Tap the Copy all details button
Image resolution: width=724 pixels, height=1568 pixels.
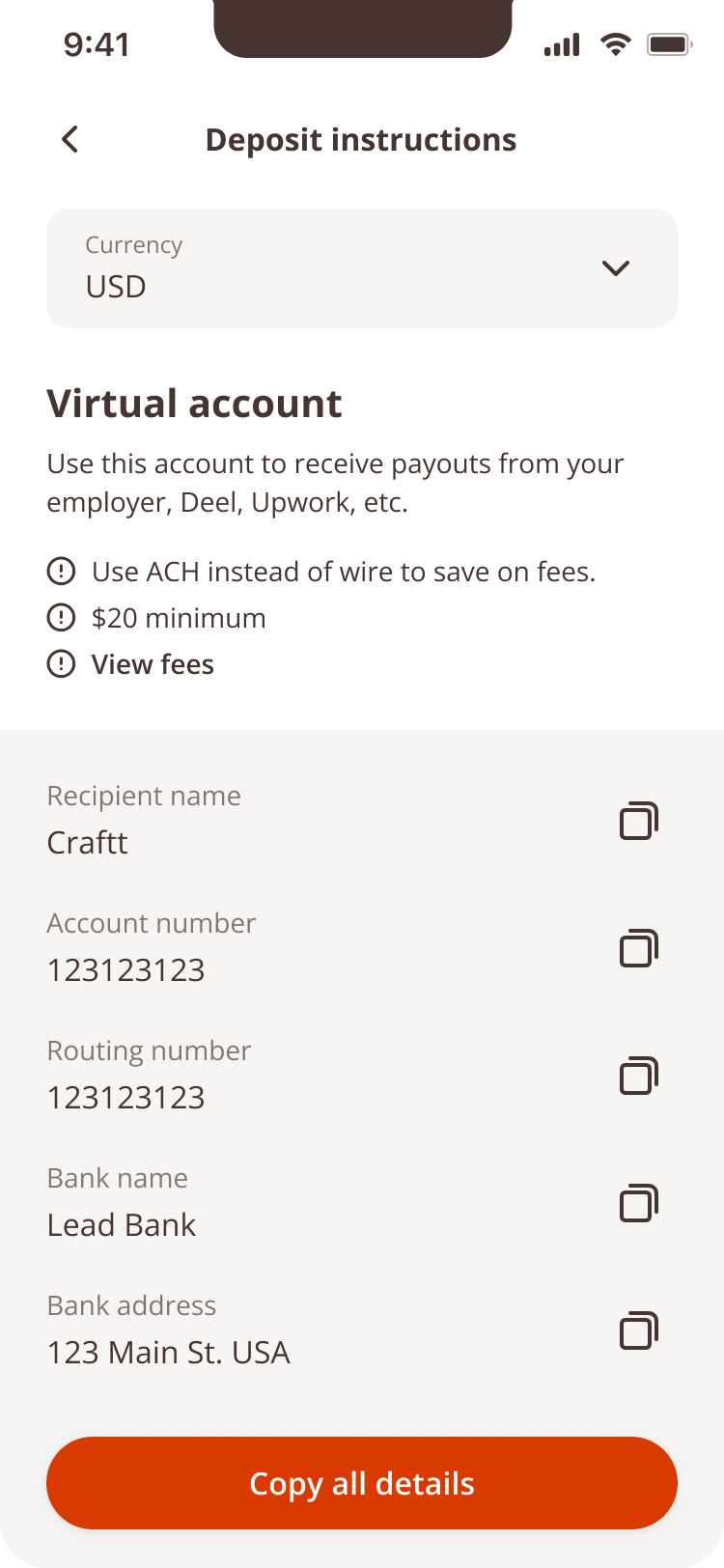[362, 1483]
